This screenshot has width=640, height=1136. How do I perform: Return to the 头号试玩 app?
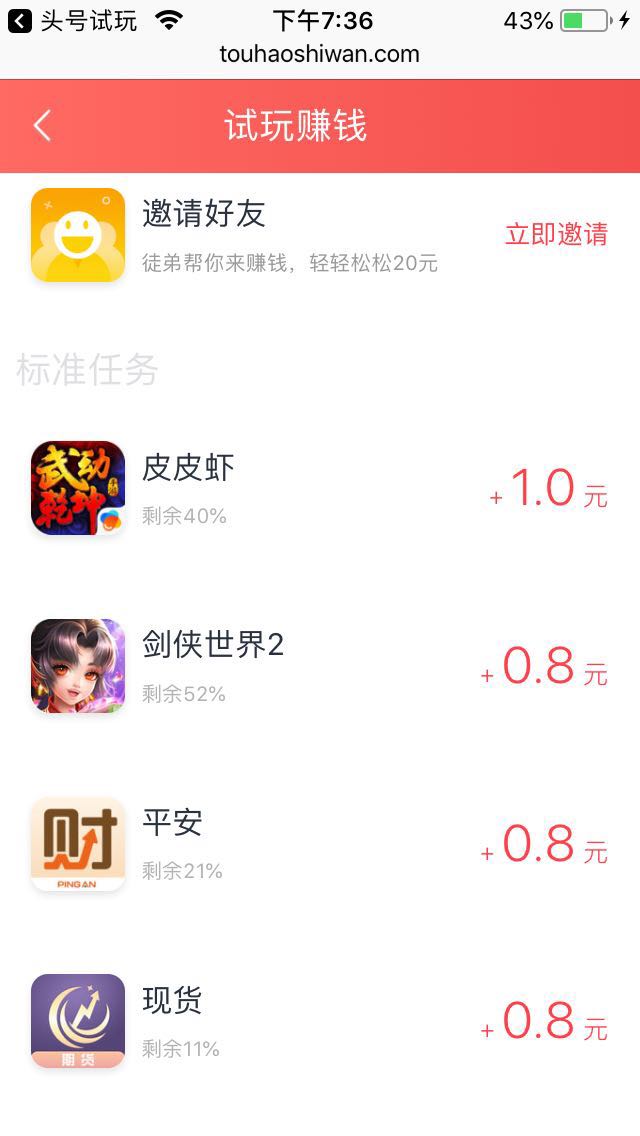coord(72,21)
